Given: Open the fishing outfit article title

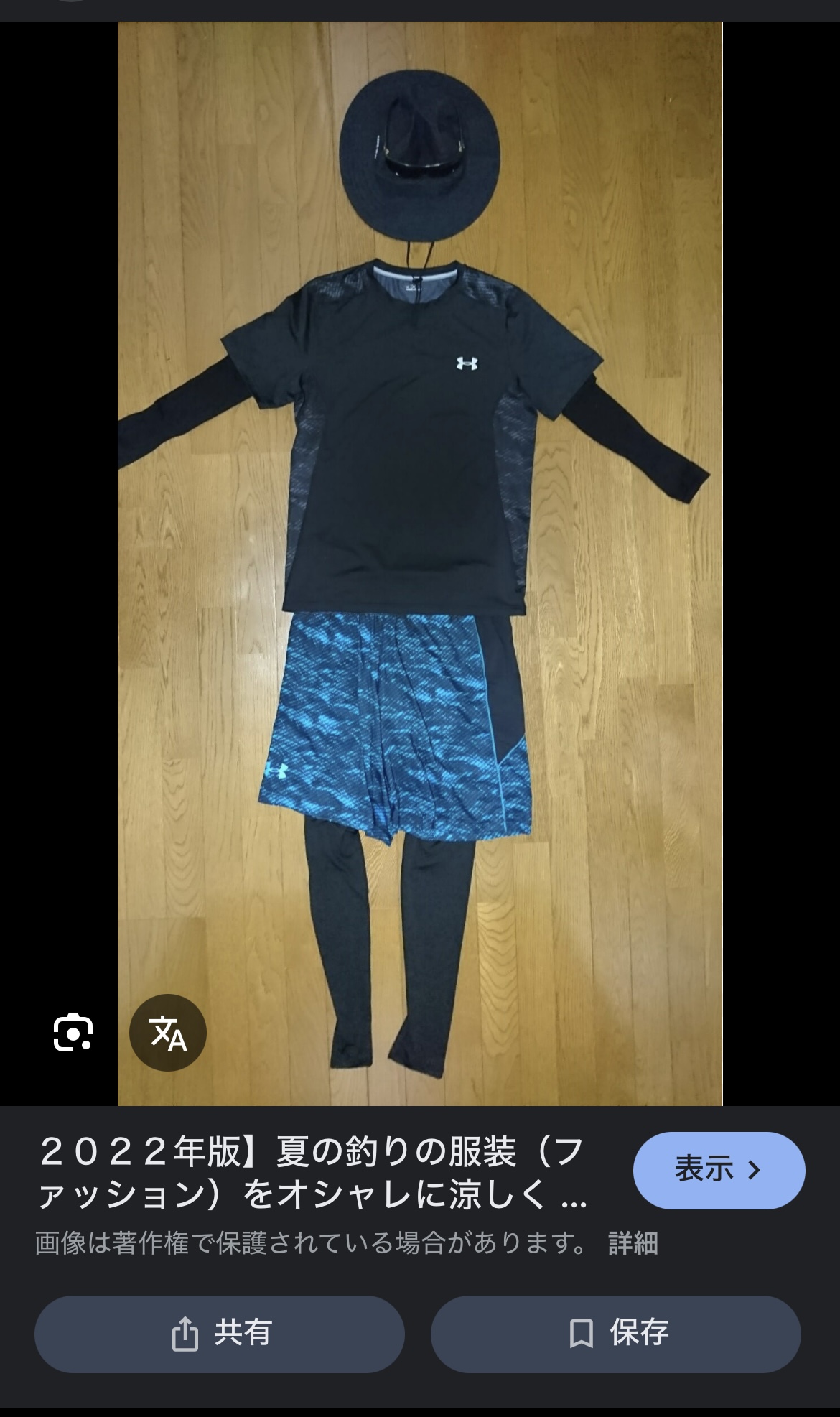Looking at the screenshot, I should (313, 1173).
